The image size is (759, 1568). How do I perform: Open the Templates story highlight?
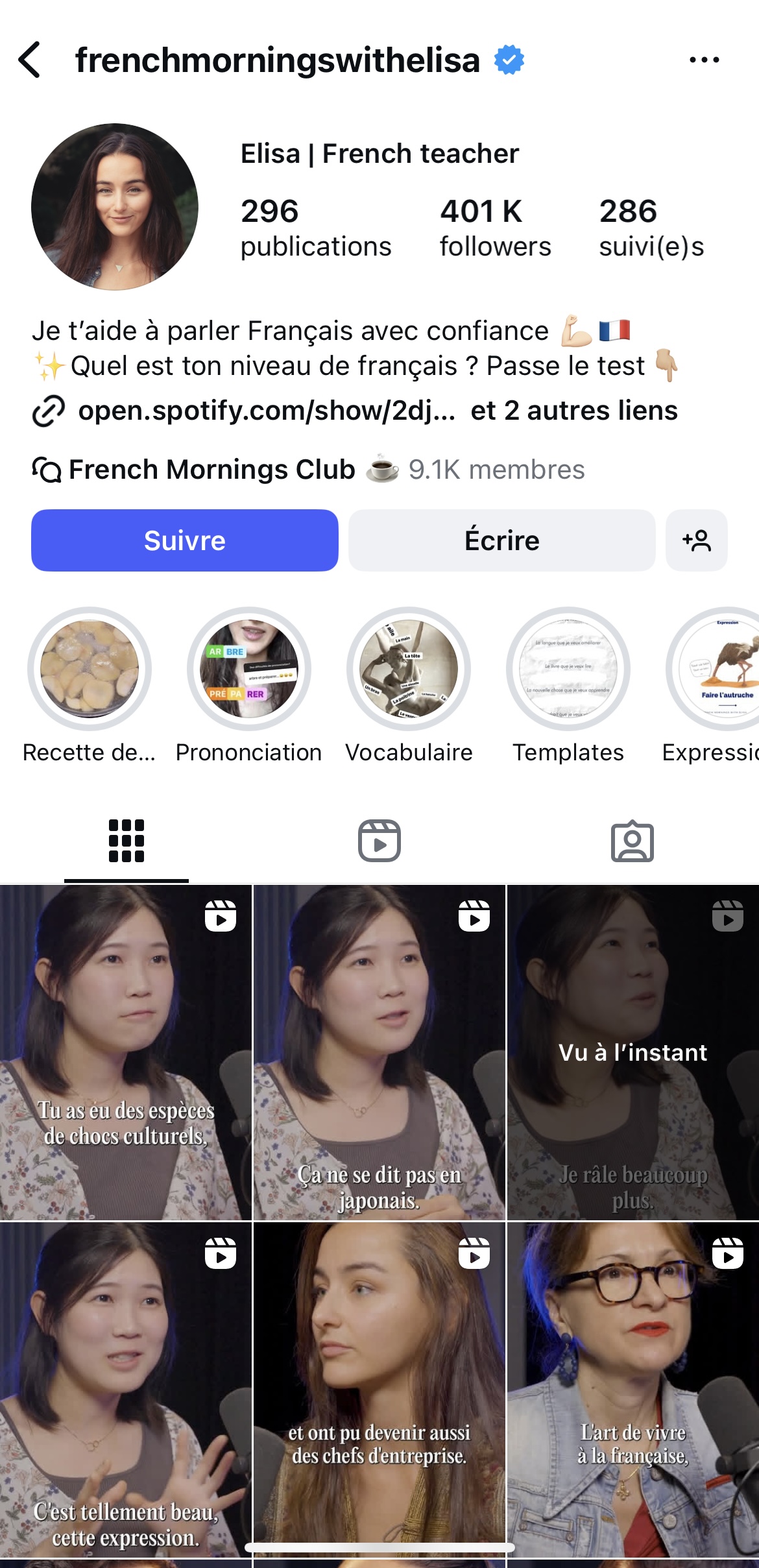click(568, 669)
